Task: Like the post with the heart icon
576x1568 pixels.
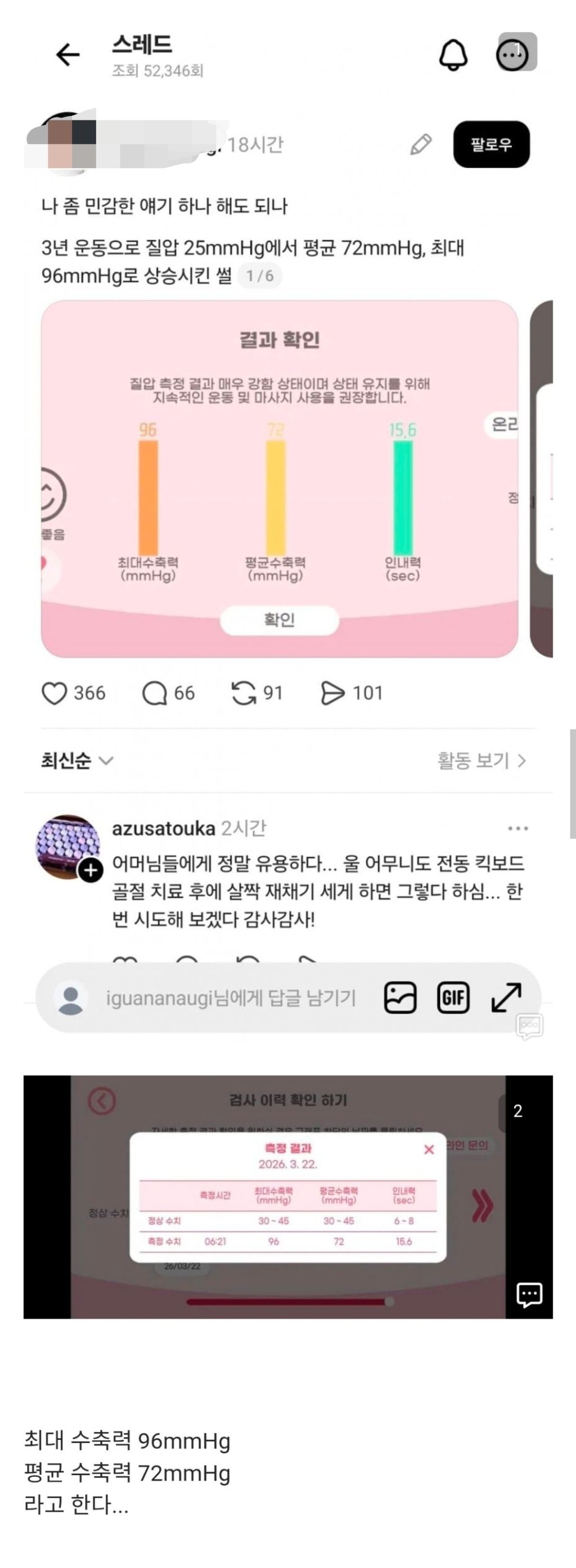Action: pos(56,692)
